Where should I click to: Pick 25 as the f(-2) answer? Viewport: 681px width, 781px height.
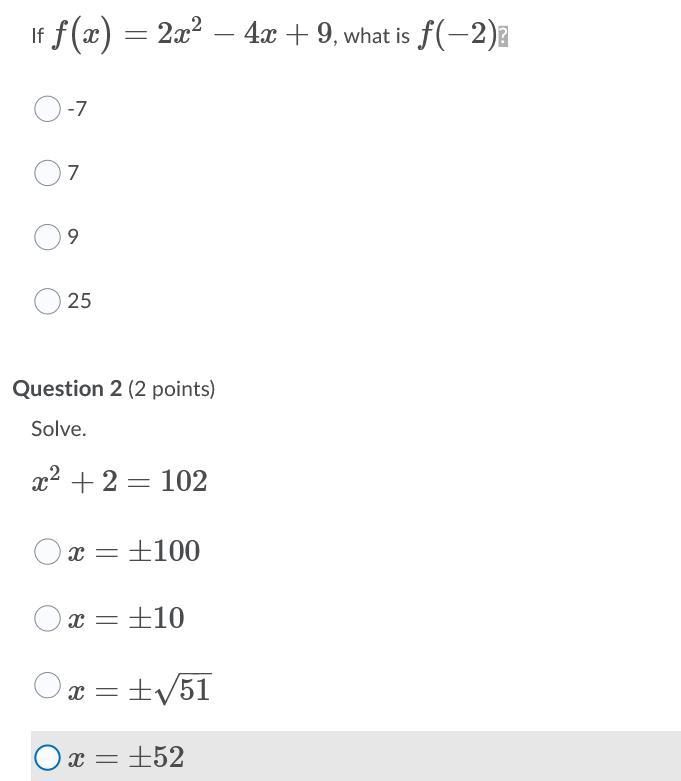47,301
